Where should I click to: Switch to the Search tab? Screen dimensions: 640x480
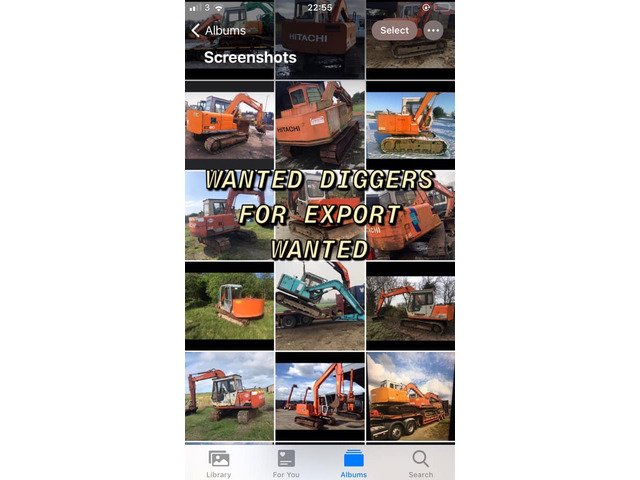(420, 463)
